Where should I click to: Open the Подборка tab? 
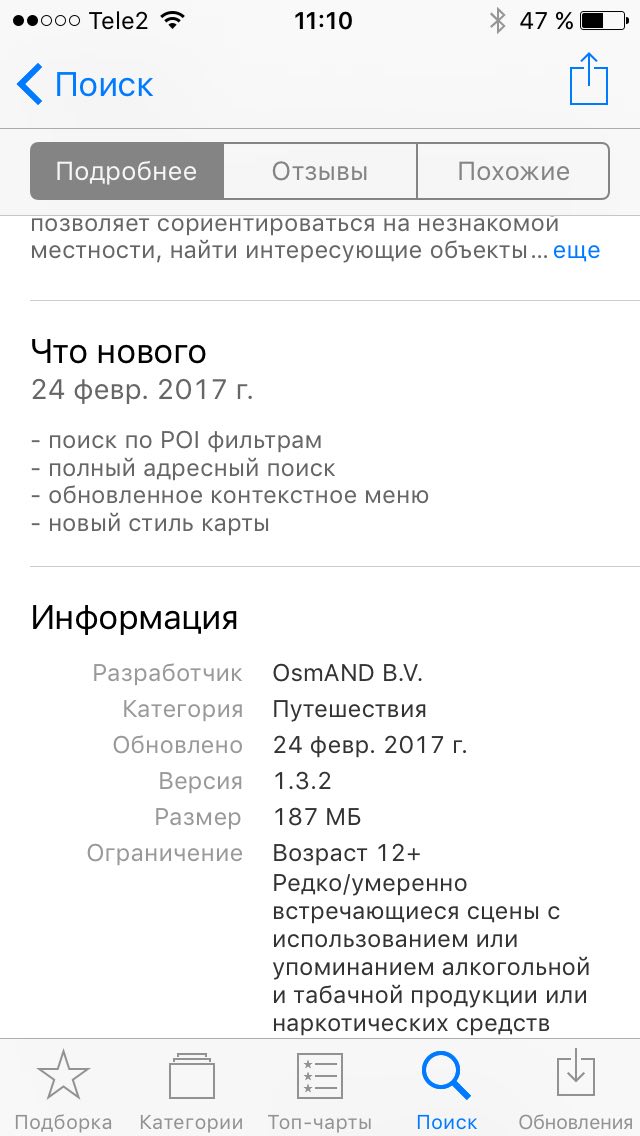[64, 1089]
